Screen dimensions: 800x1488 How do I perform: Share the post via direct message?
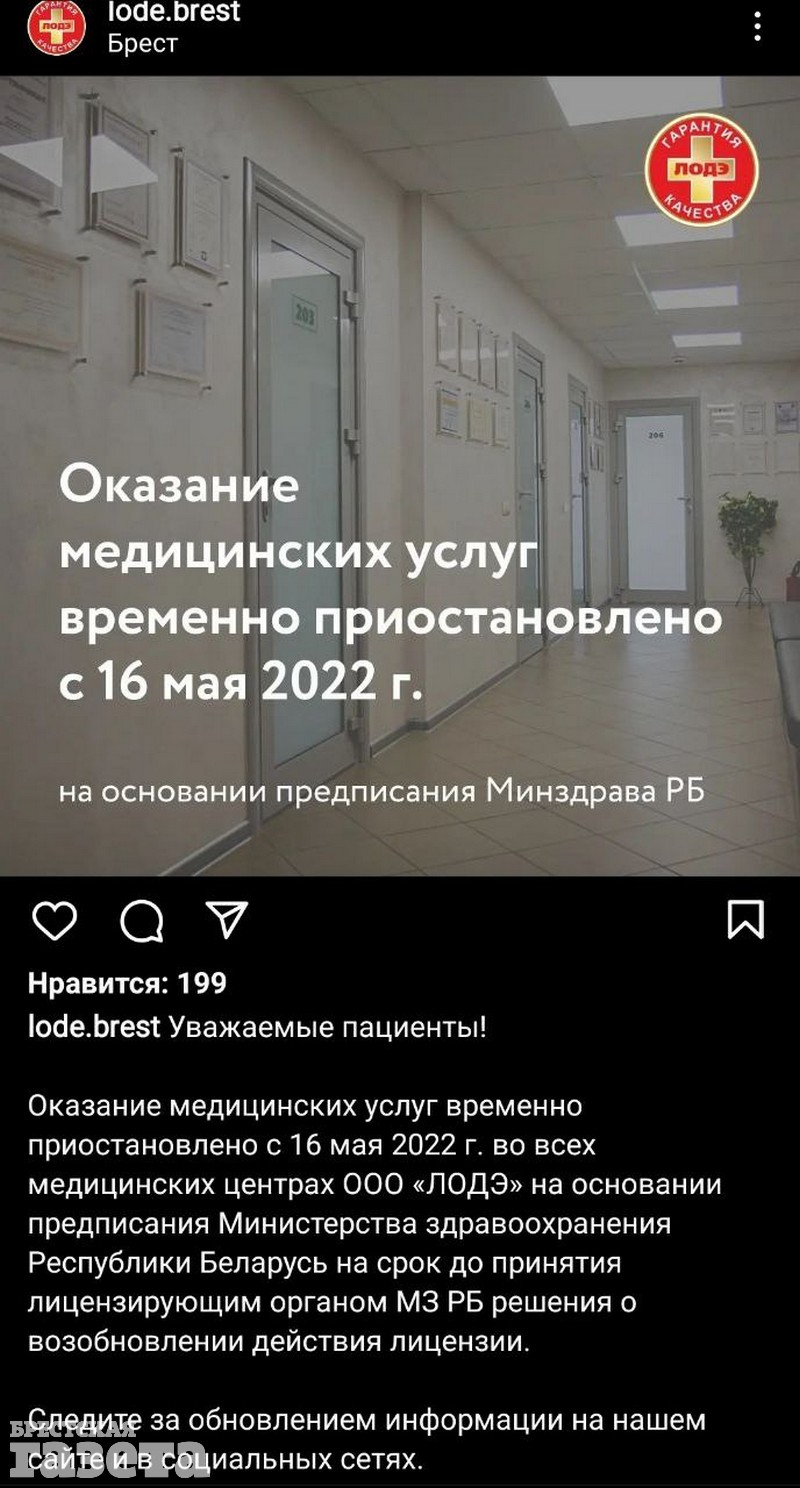click(228, 920)
